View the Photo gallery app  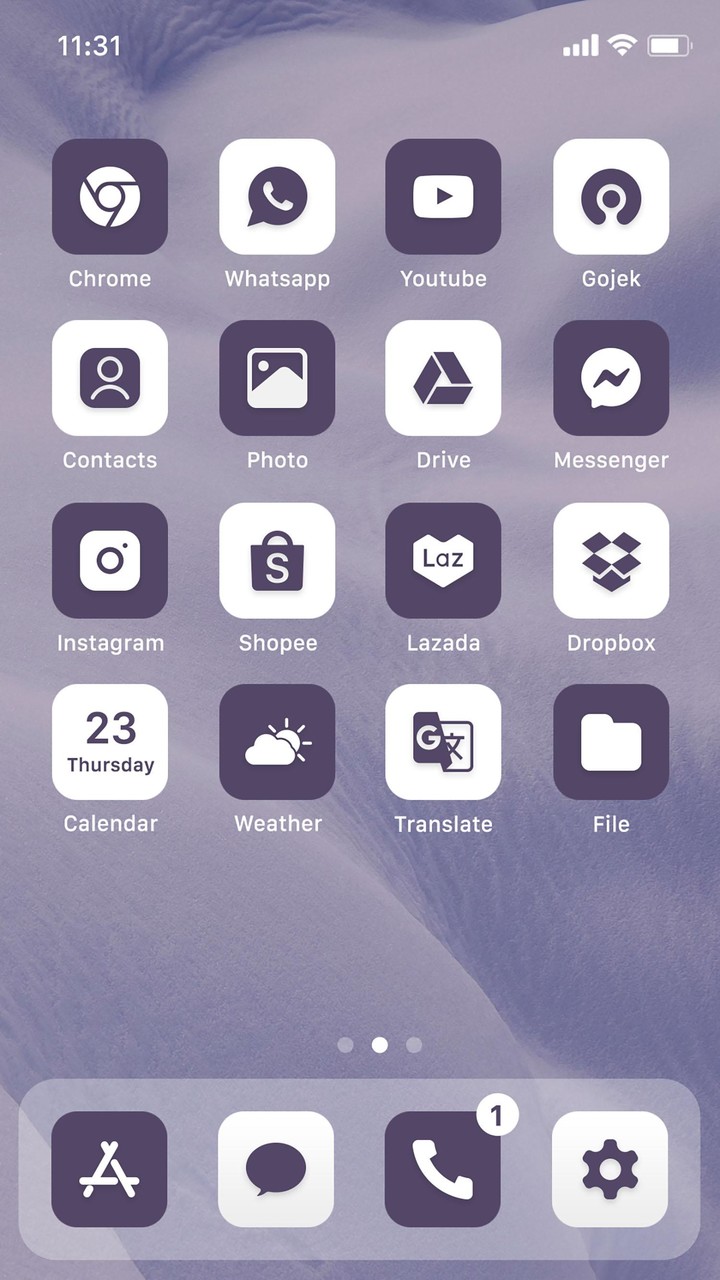point(277,378)
